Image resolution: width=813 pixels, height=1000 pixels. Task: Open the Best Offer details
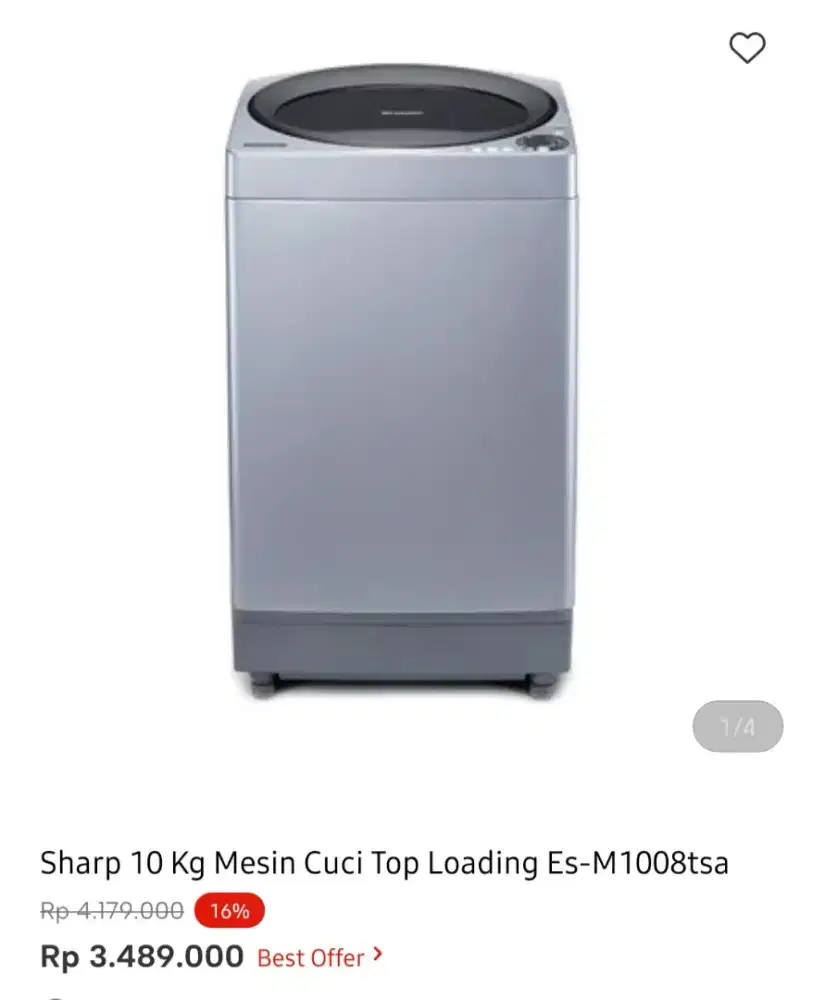coord(319,957)
